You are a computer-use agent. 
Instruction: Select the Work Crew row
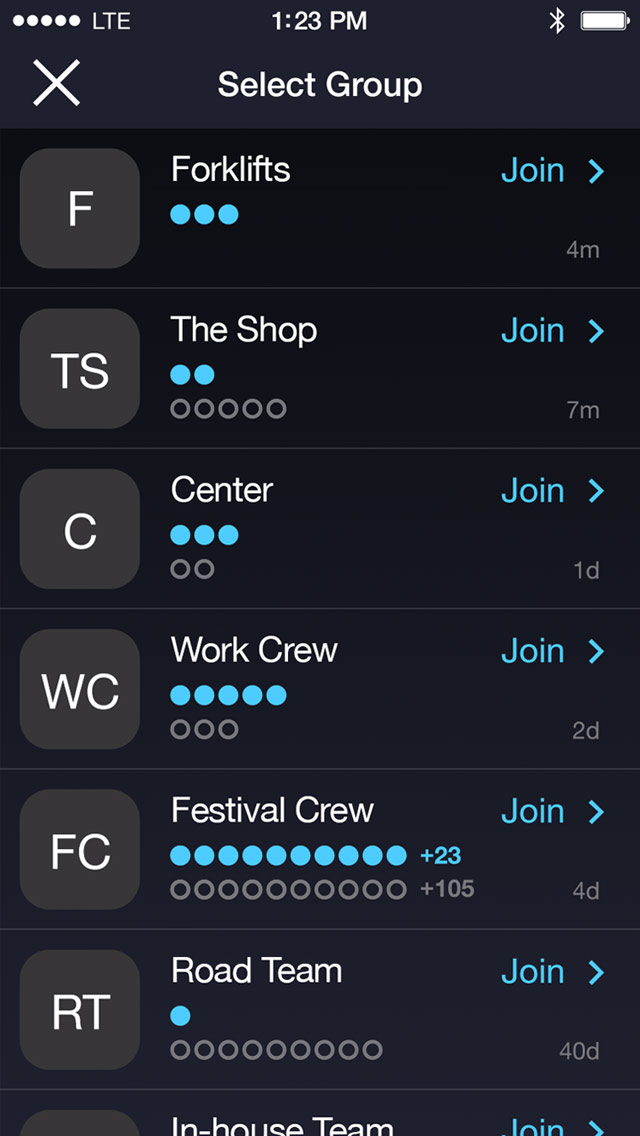coord(320,689)
